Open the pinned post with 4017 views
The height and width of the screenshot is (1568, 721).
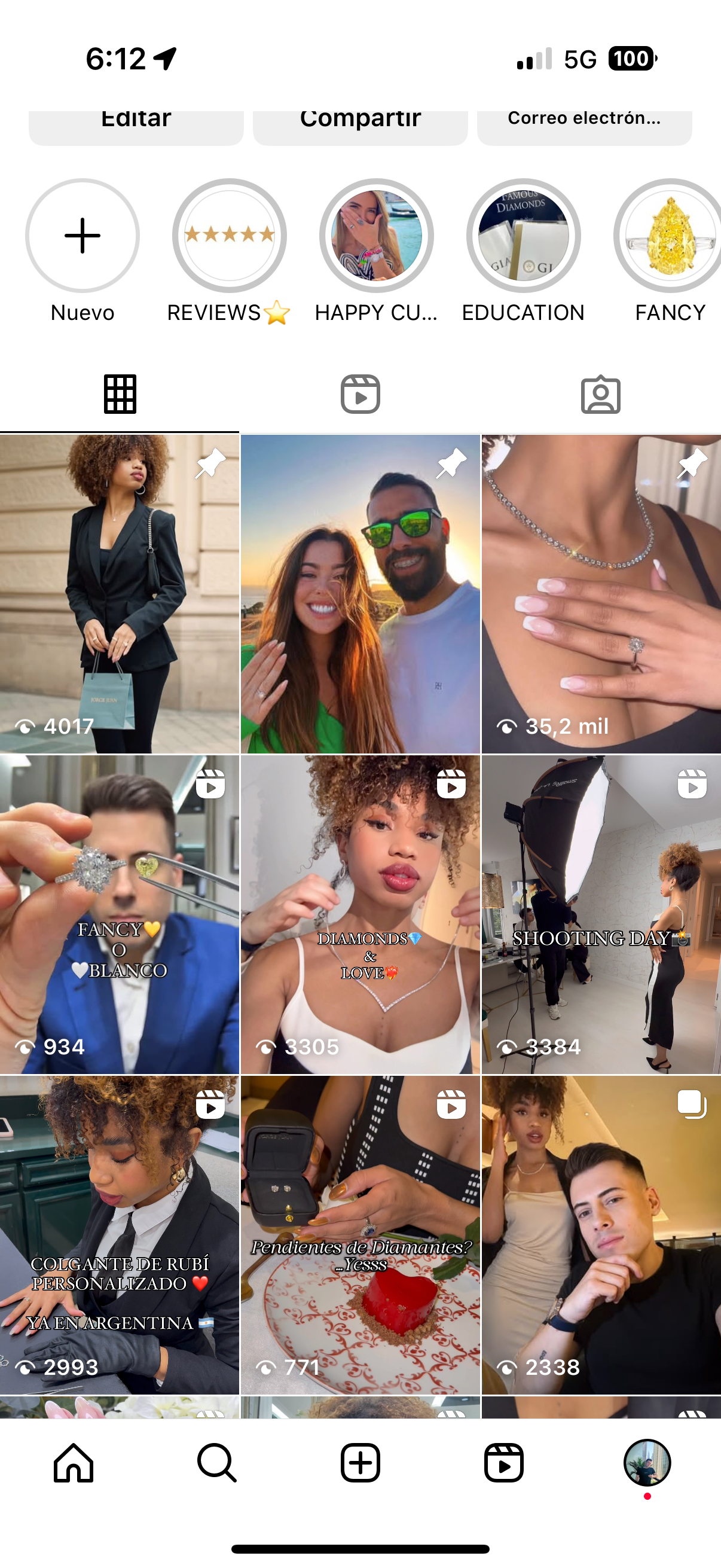(x=119, y=593)
